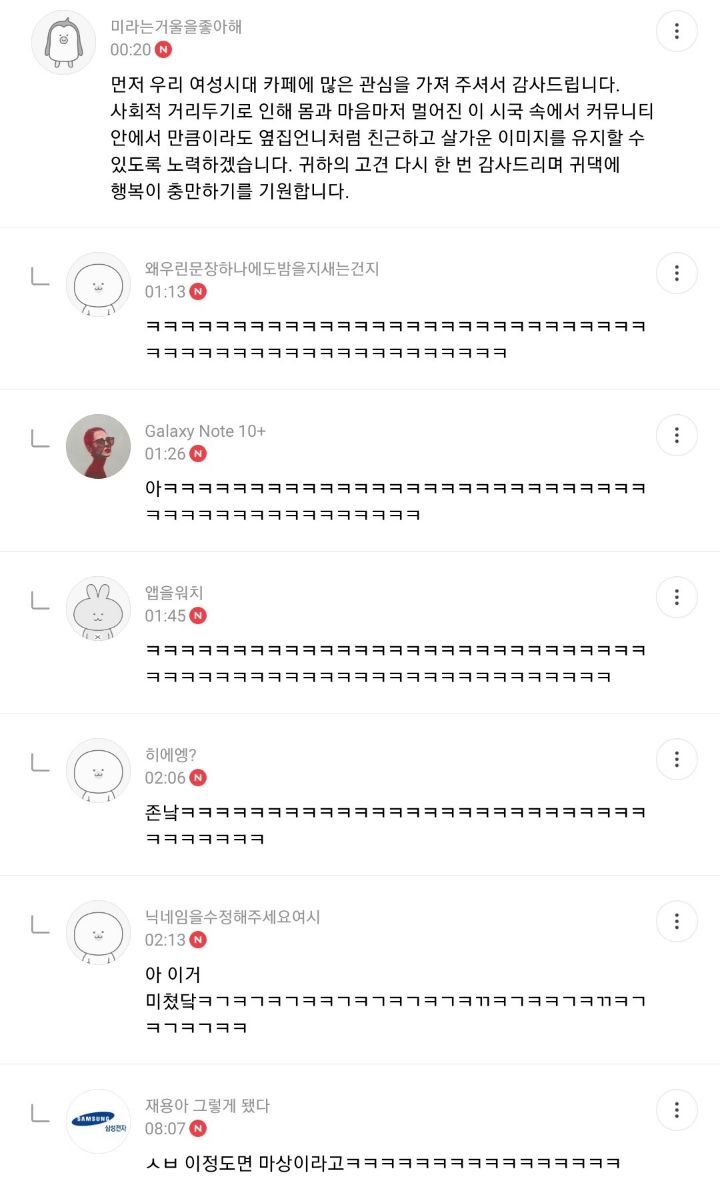Open overflow menu on 히에엥?'s reply
This screenshot has width=720, height=1189.
pyautogui.click(x=677, y=759)
